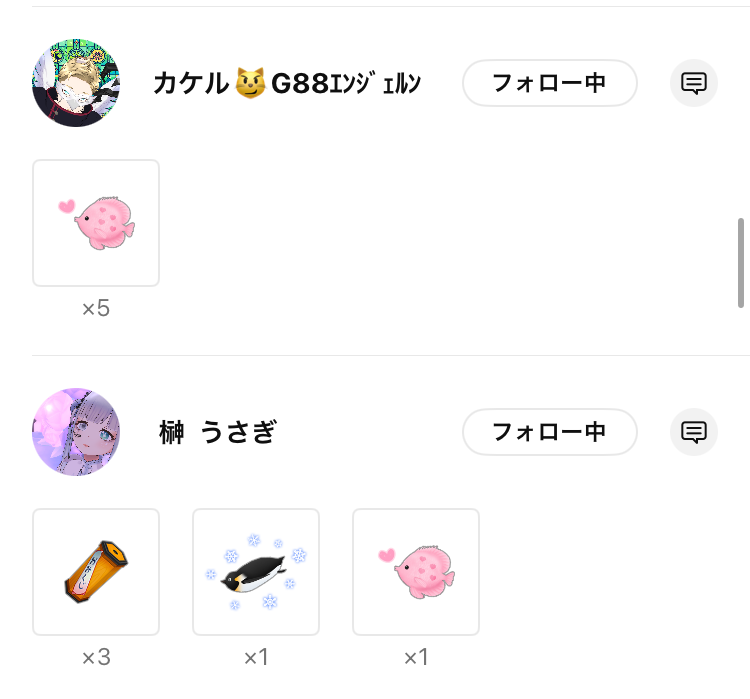Tap フォロー中 button next to 榊 うさぎ
Viewport: 750px width, 699px height.
pos(549,432)
